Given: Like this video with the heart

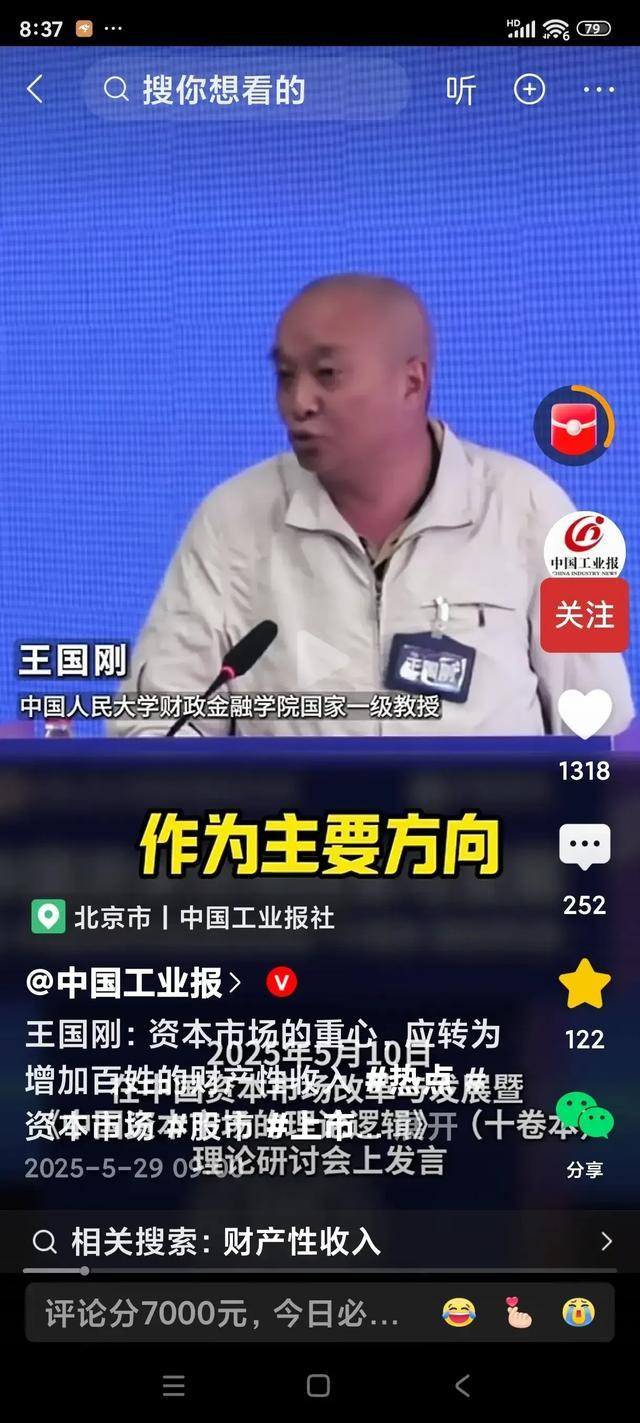Looking at the screenshot, I should coord(585,714).
